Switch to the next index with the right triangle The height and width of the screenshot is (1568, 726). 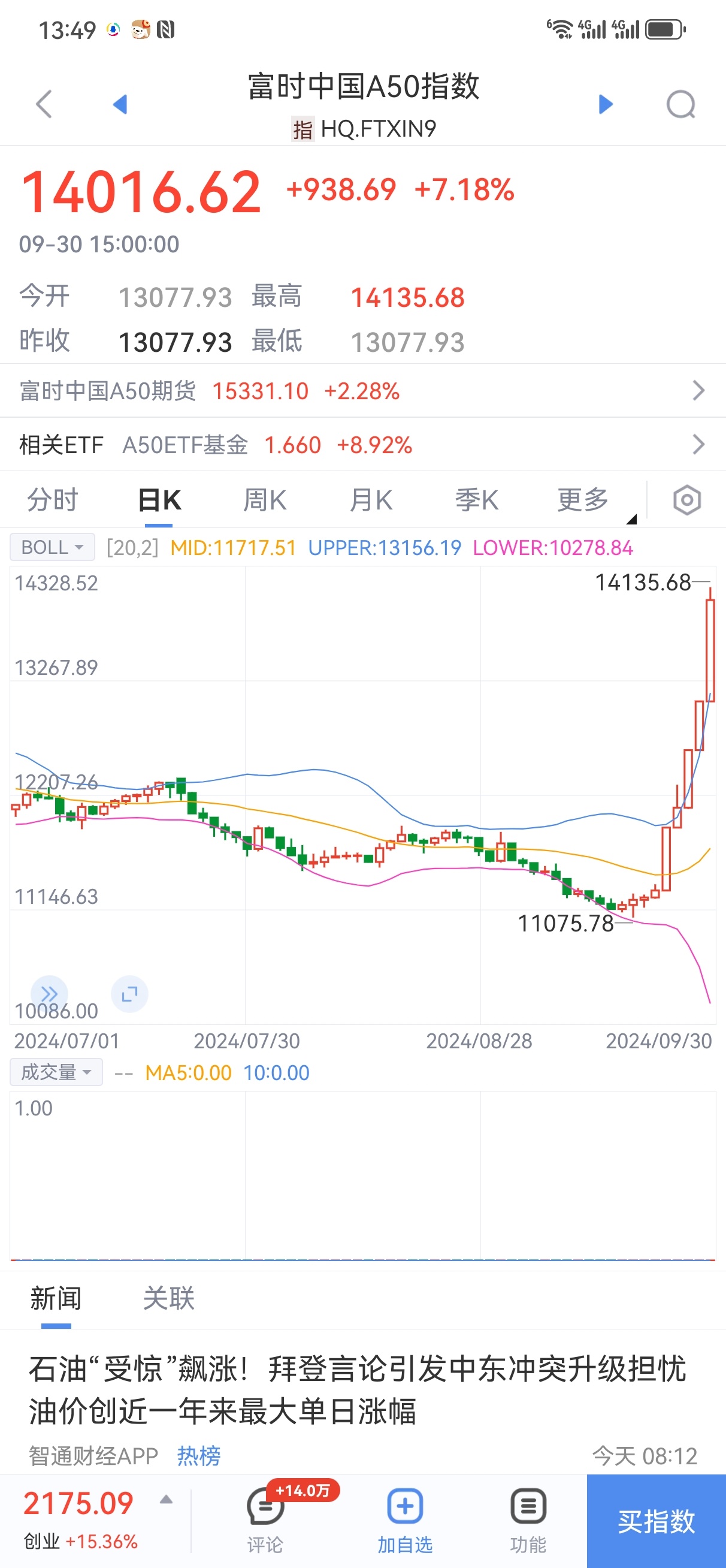[606, 104]
